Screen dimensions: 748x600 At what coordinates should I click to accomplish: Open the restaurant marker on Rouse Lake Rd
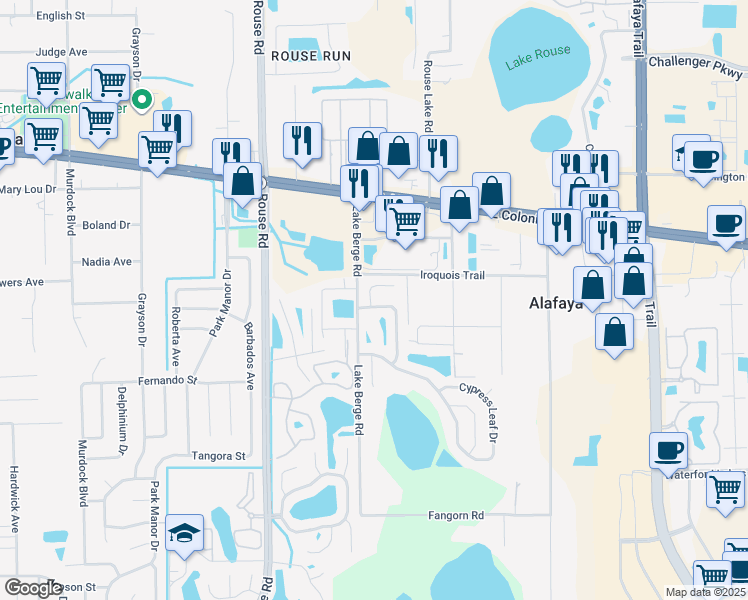(x=438, y=157)
